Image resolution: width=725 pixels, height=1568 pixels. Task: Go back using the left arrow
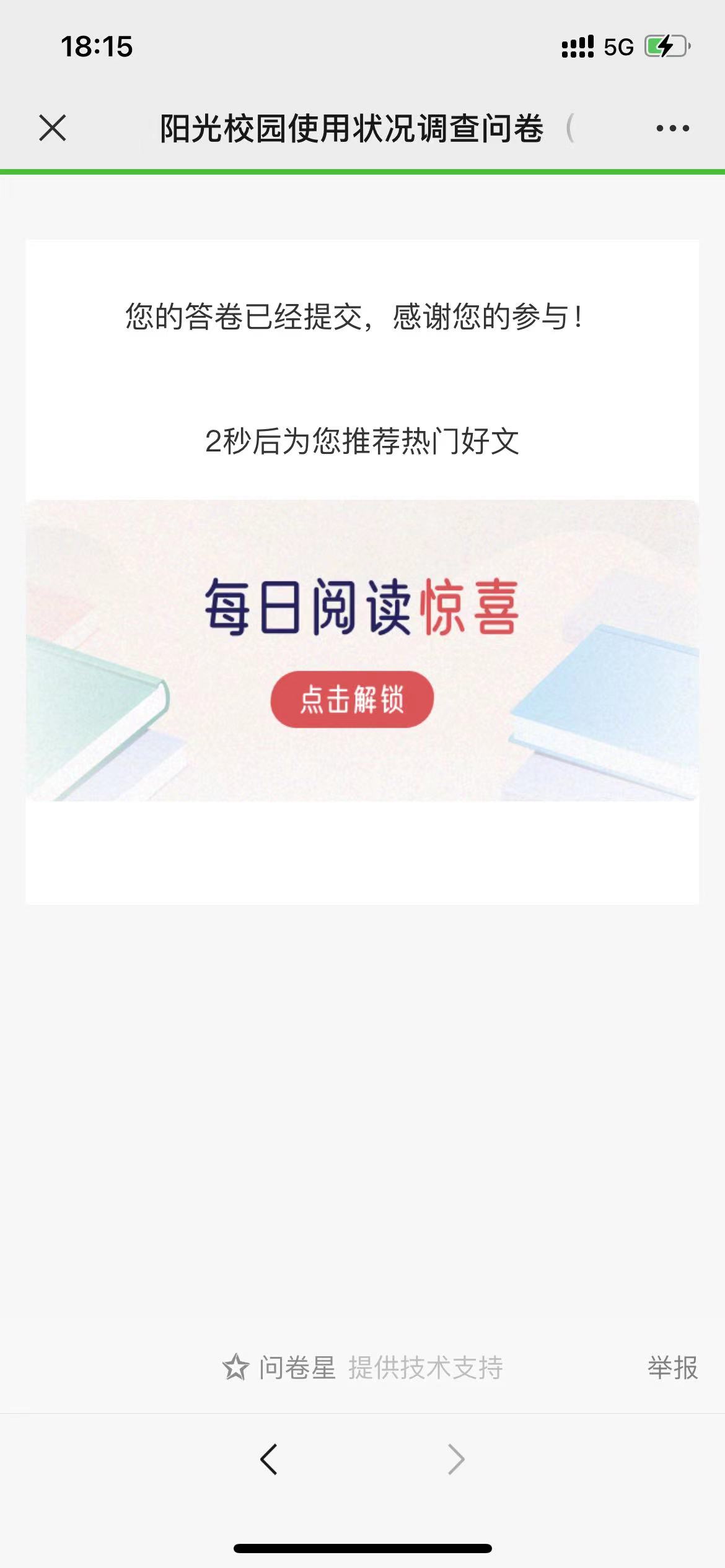(268, 1460)
